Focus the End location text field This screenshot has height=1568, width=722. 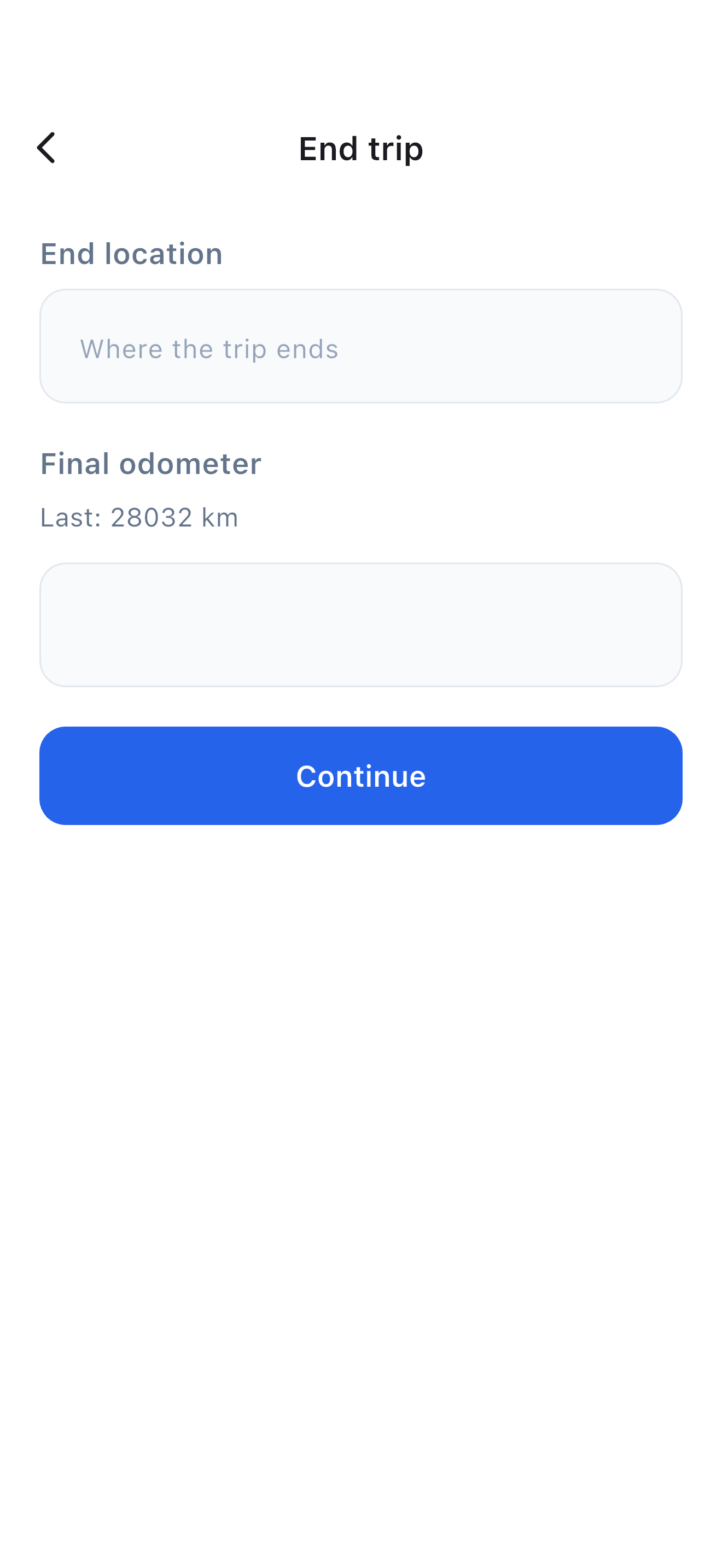coord(361,346)
